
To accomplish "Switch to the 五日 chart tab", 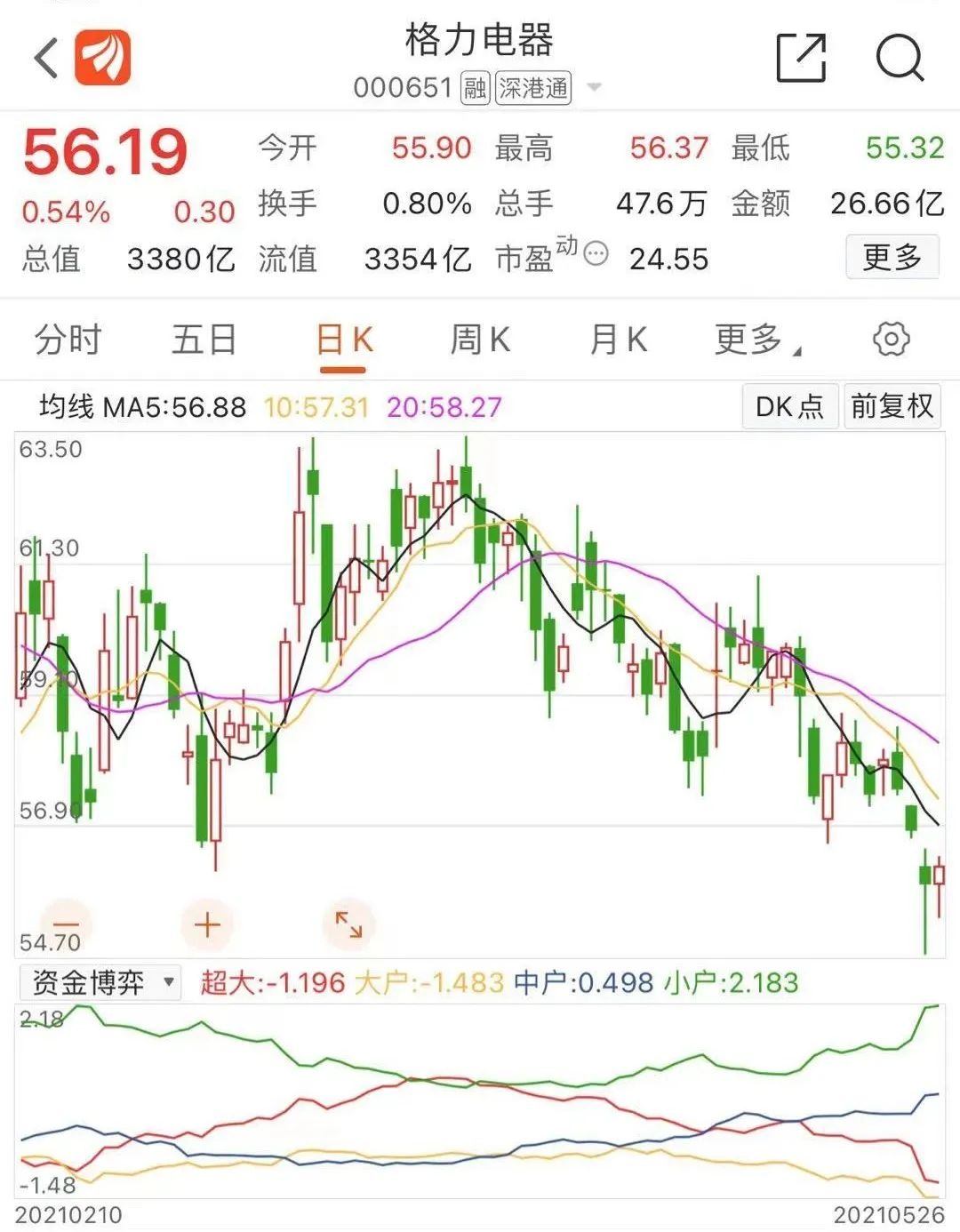I will [x=204, y=340].
